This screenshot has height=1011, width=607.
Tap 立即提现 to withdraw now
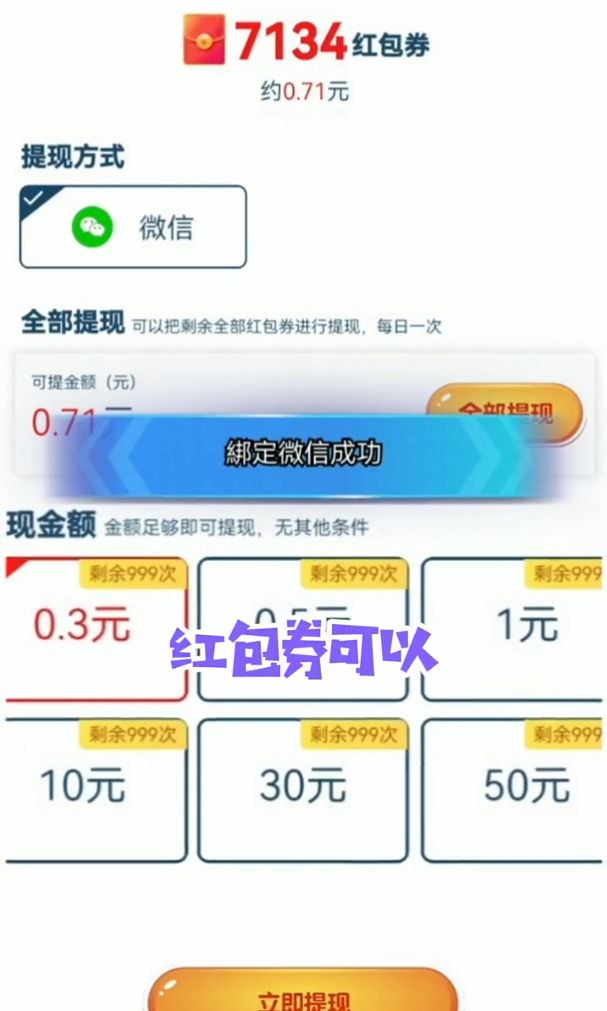pos(303,990)
